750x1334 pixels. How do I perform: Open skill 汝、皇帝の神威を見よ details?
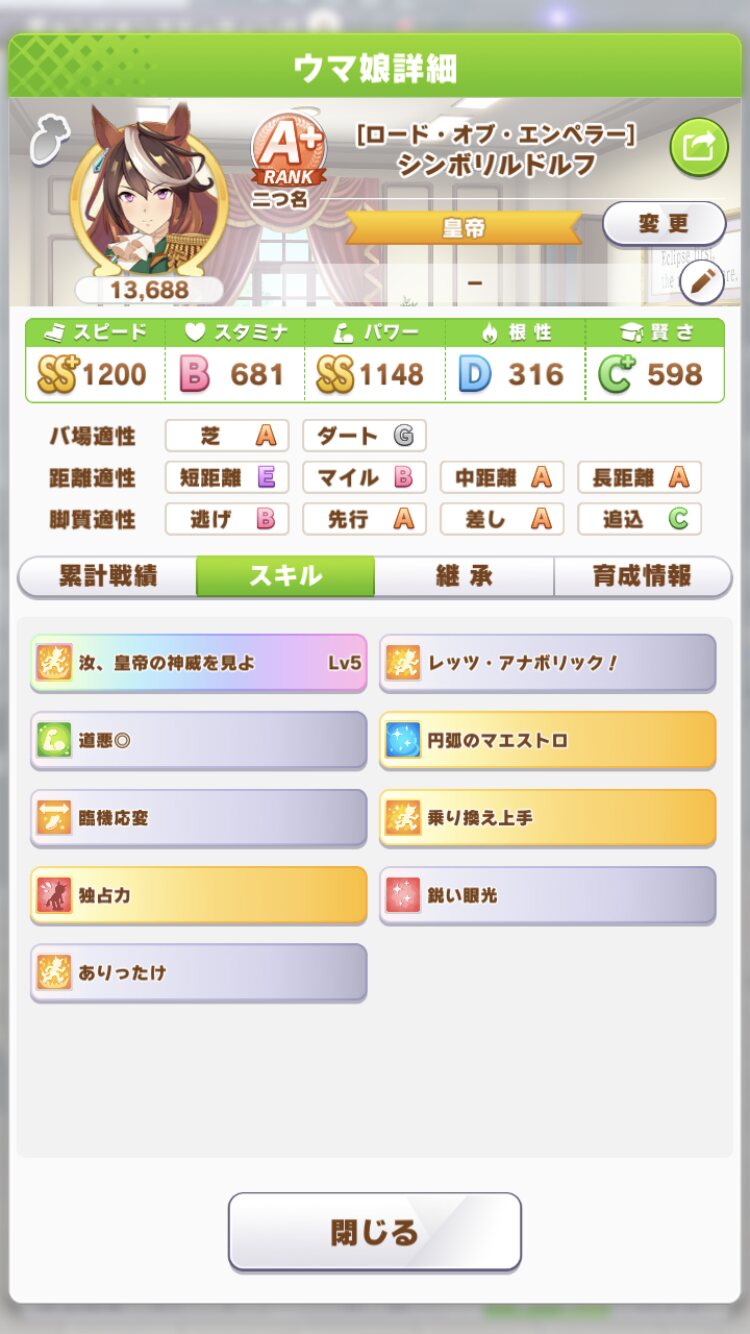click(198, 662)
